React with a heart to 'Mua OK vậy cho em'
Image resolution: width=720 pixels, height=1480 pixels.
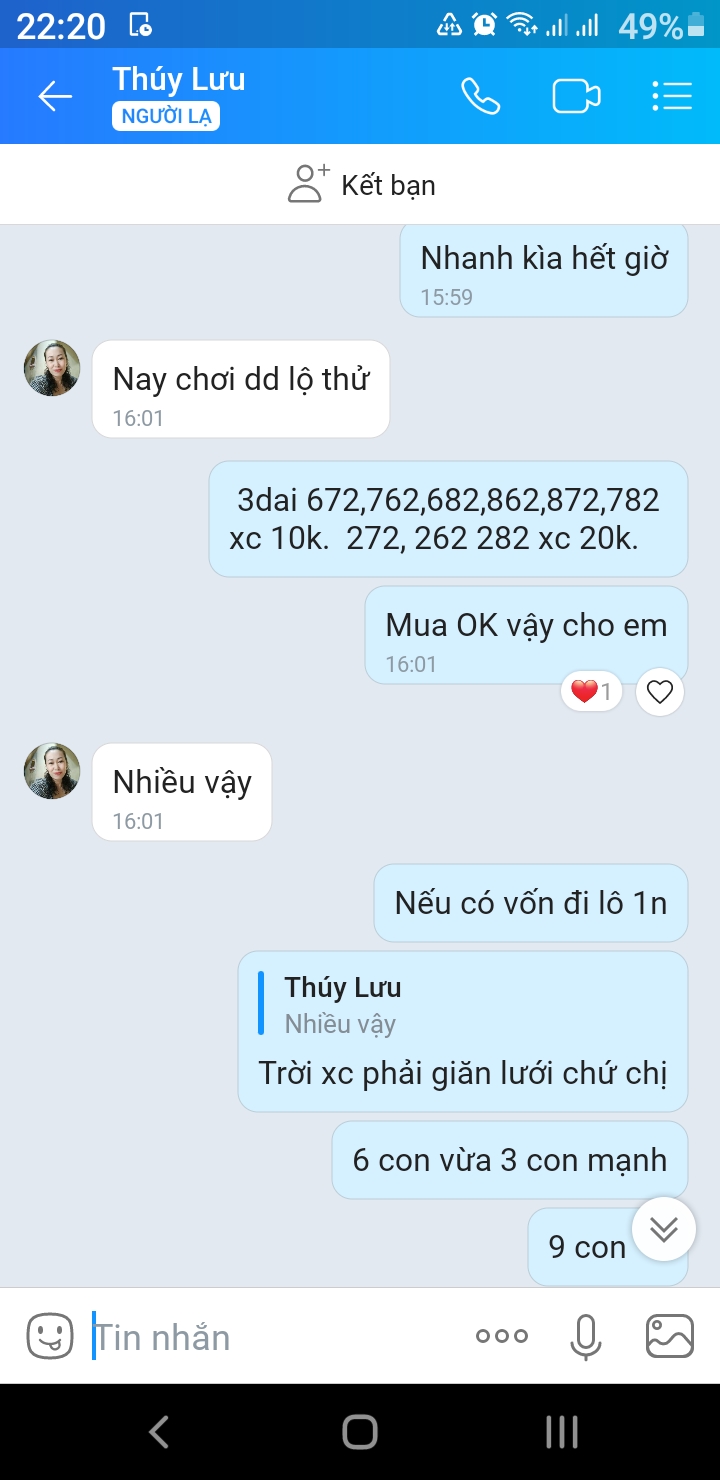pos(660,691)
